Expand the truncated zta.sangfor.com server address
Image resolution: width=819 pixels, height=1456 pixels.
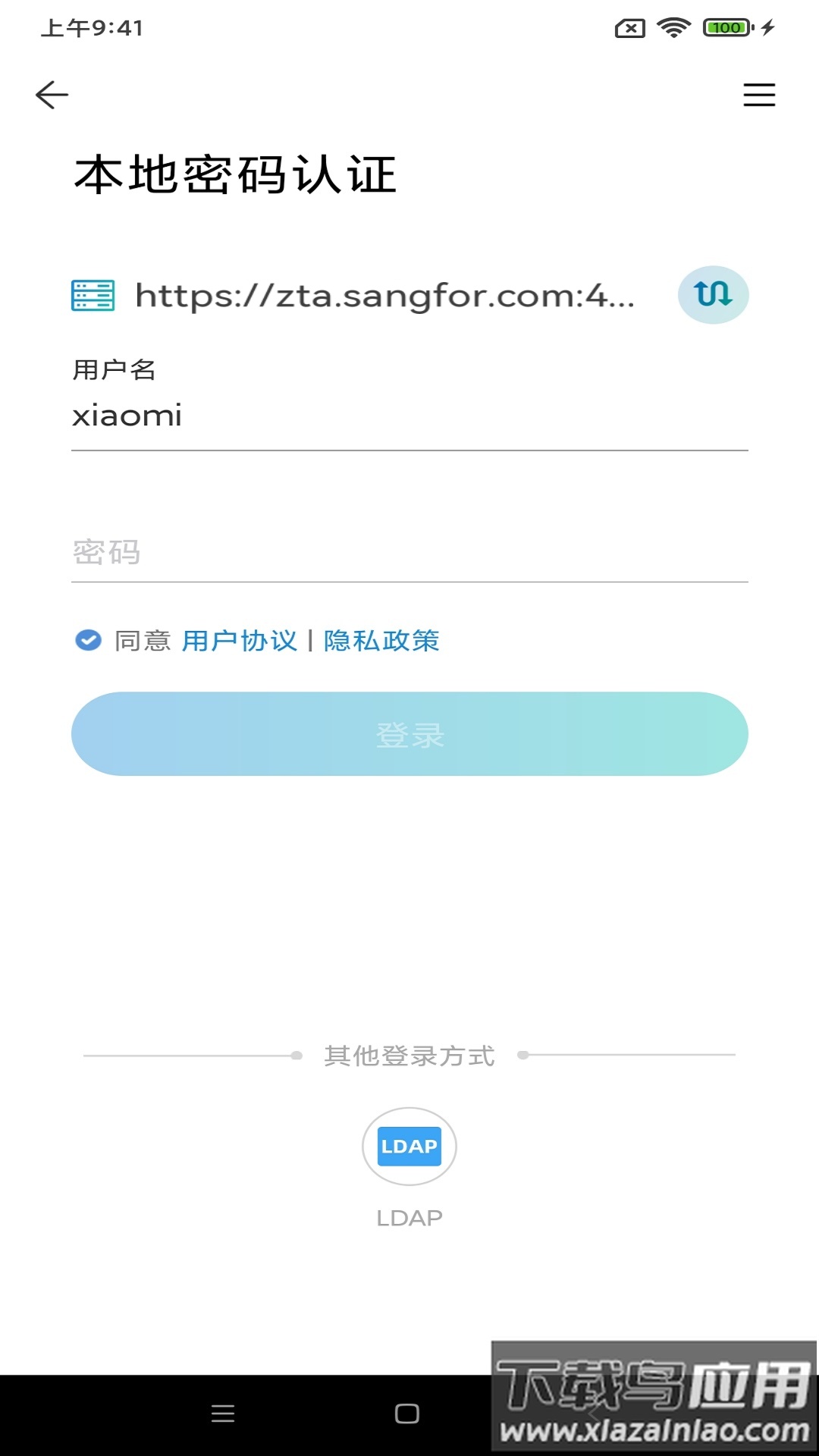387,297
